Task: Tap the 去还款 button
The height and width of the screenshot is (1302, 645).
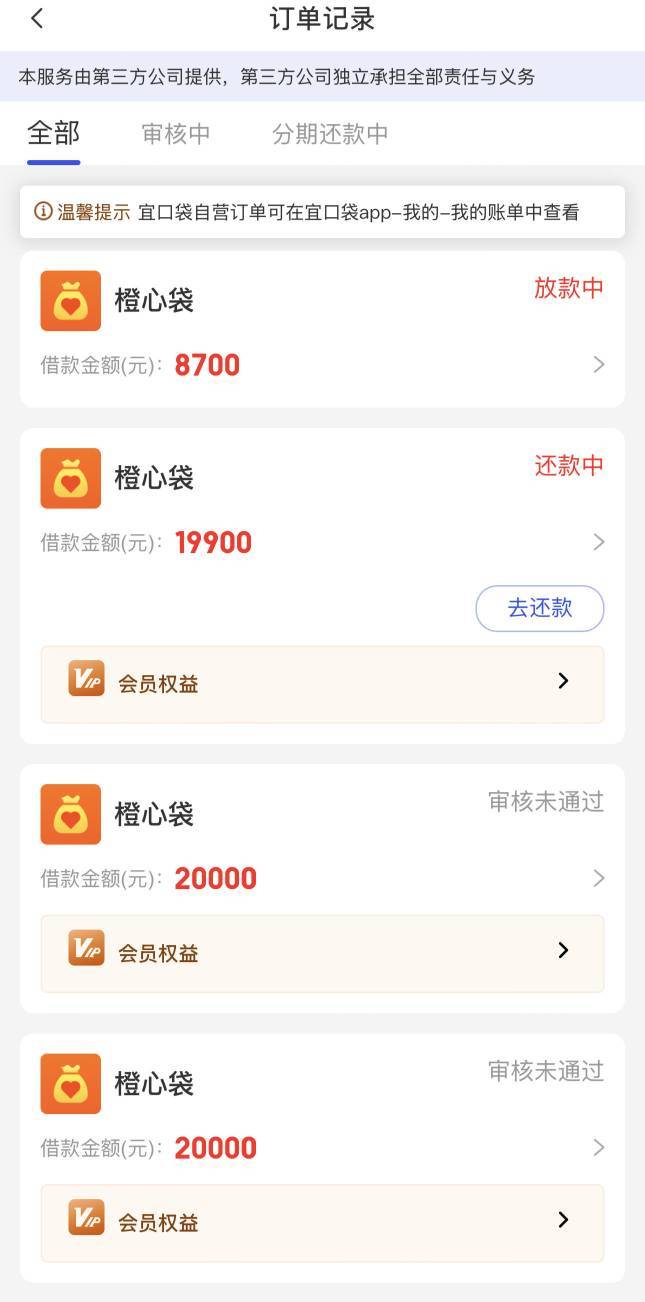Action: tap(540, 608)
